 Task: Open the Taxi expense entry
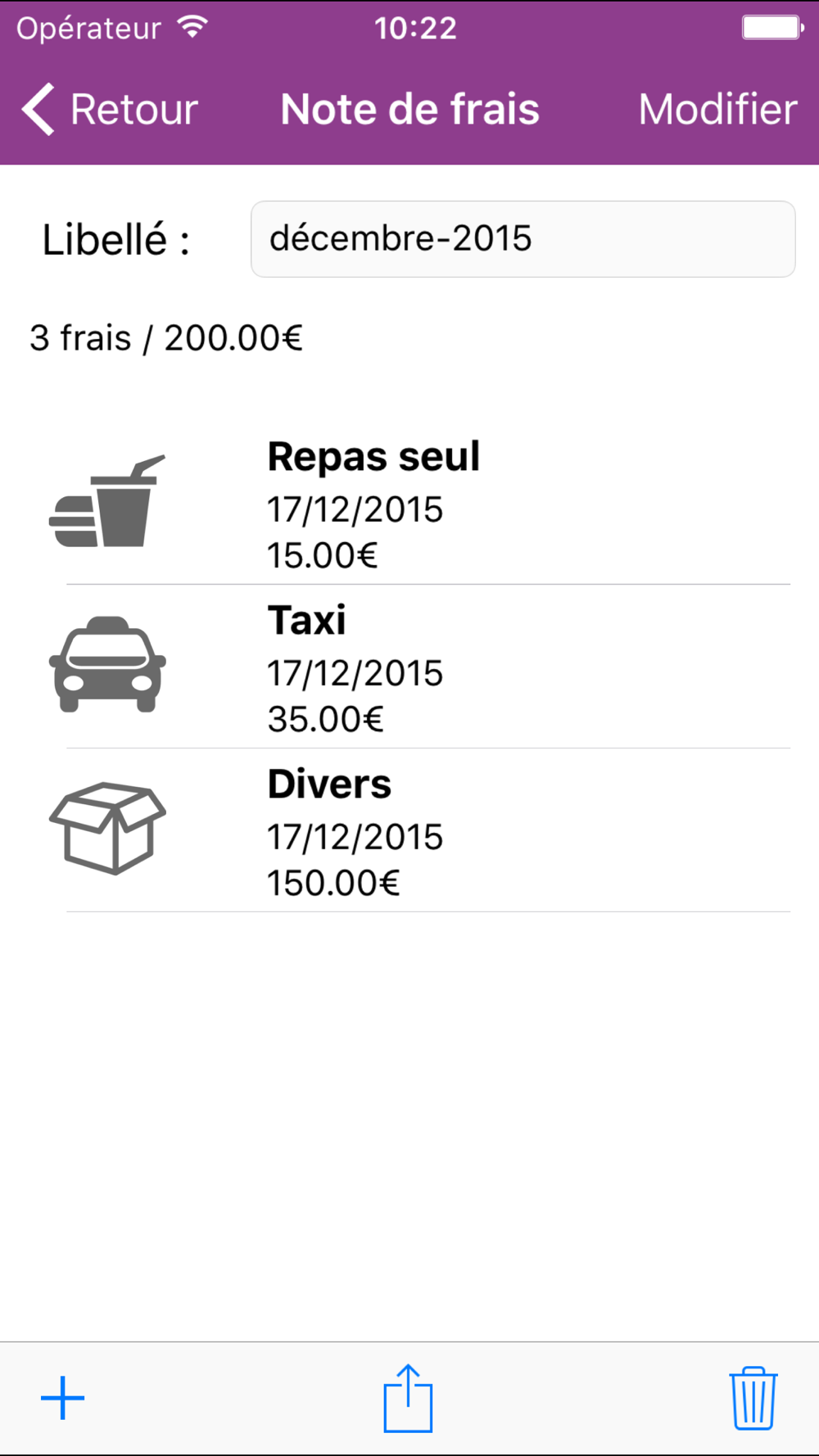[409, 667]
